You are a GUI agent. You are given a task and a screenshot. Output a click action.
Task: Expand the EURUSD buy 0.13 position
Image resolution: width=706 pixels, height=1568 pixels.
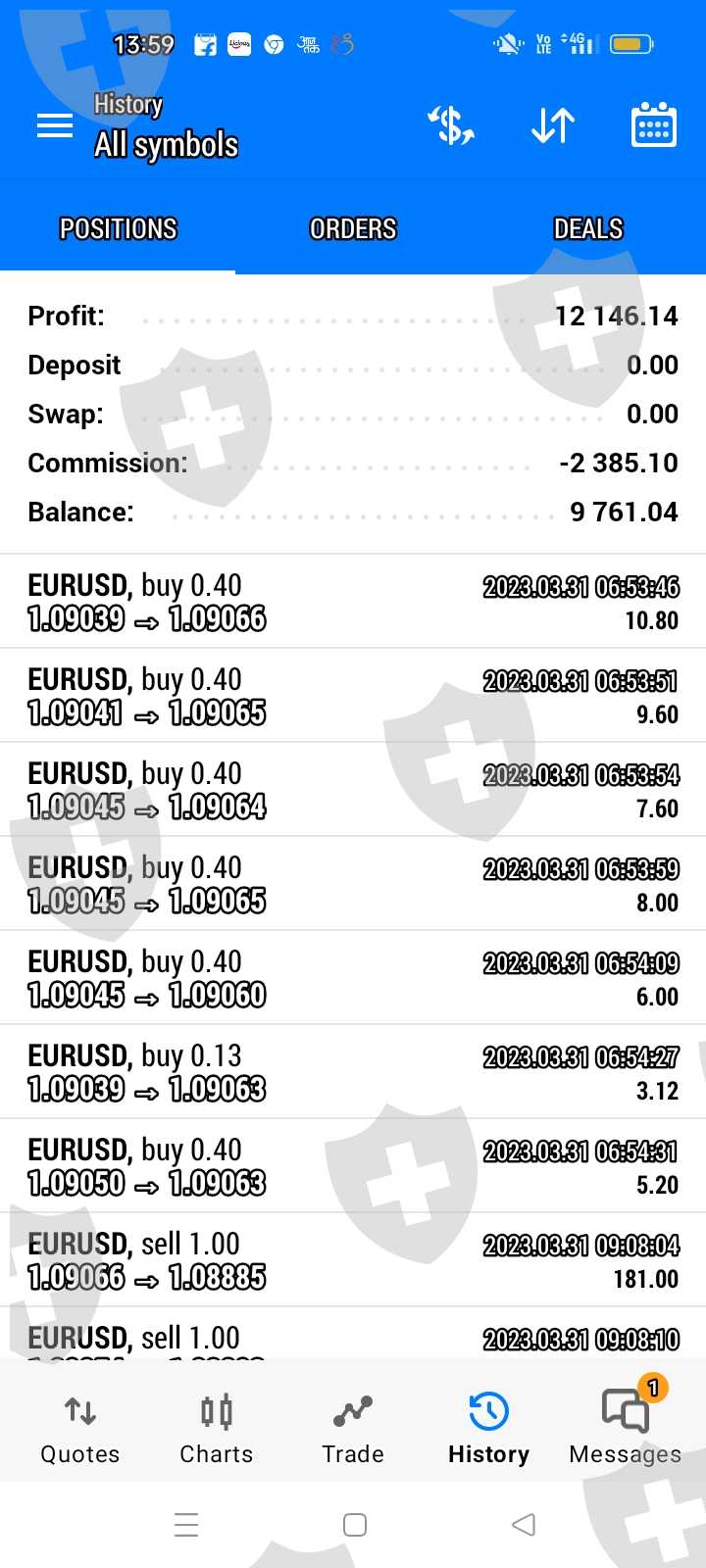point(353,1072)
